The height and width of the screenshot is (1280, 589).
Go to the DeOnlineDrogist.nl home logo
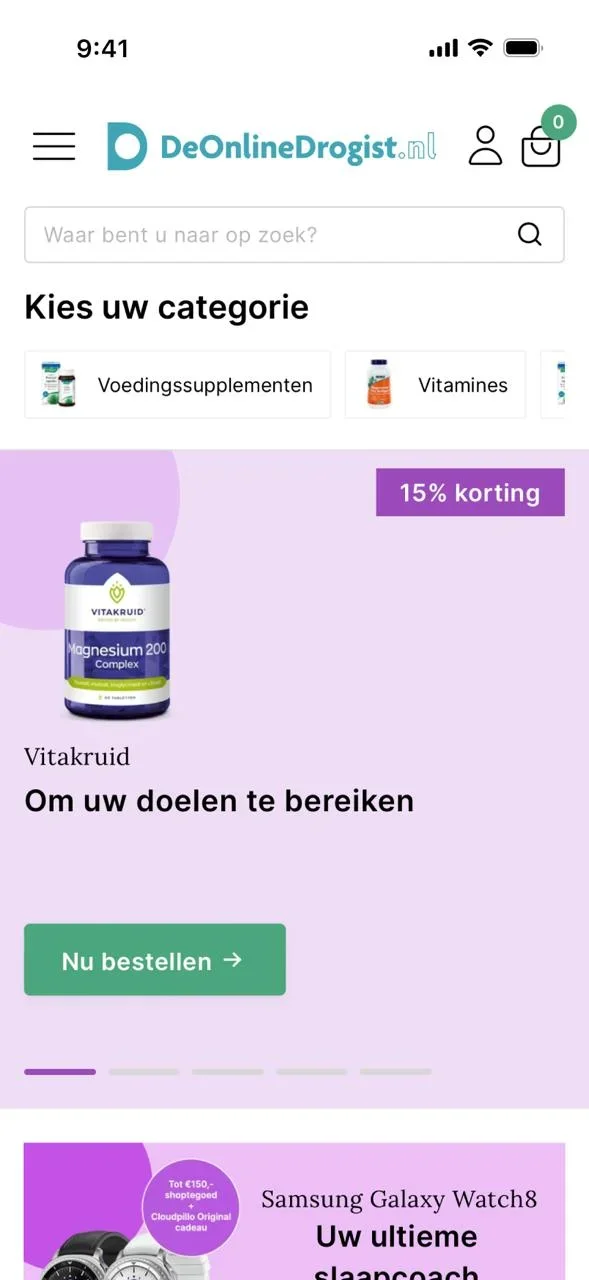[x=272, y=147]
